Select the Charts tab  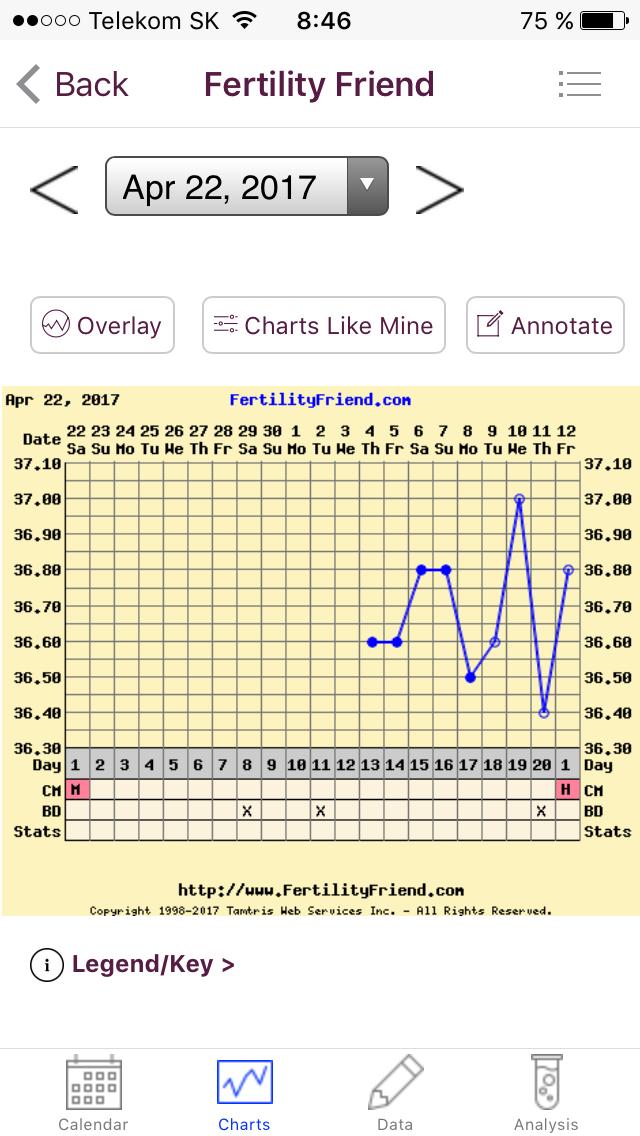tap(244, 1094)
